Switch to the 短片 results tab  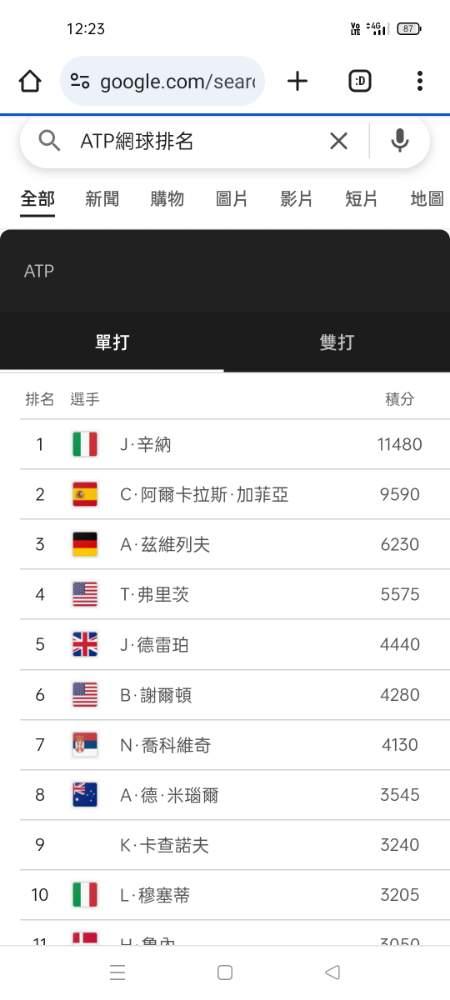click(362, 199)
